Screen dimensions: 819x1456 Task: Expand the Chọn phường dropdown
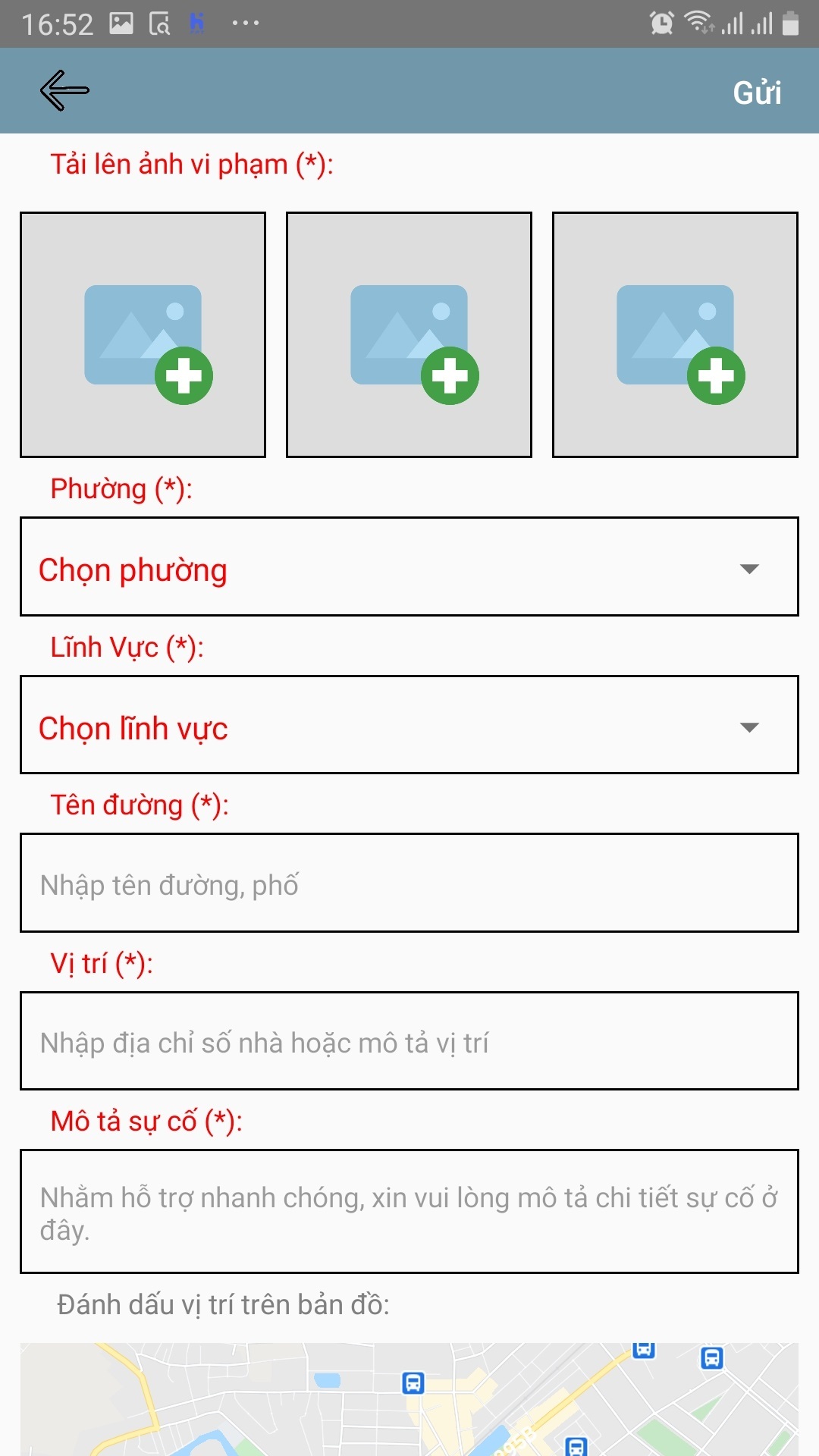point(409,566)
